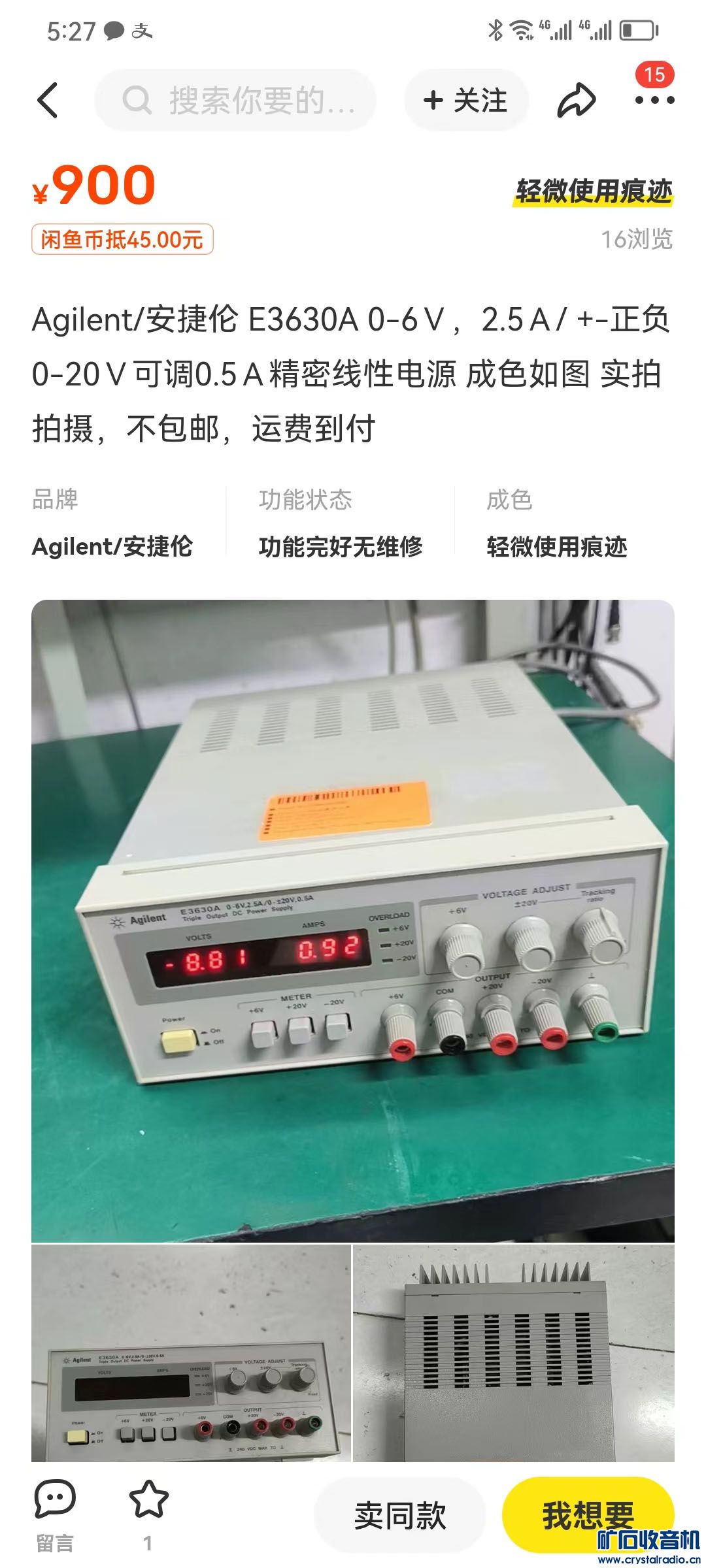The image size is (706, 1568).
Task: Open the search box at top
Action: click(x=235, y=100)
